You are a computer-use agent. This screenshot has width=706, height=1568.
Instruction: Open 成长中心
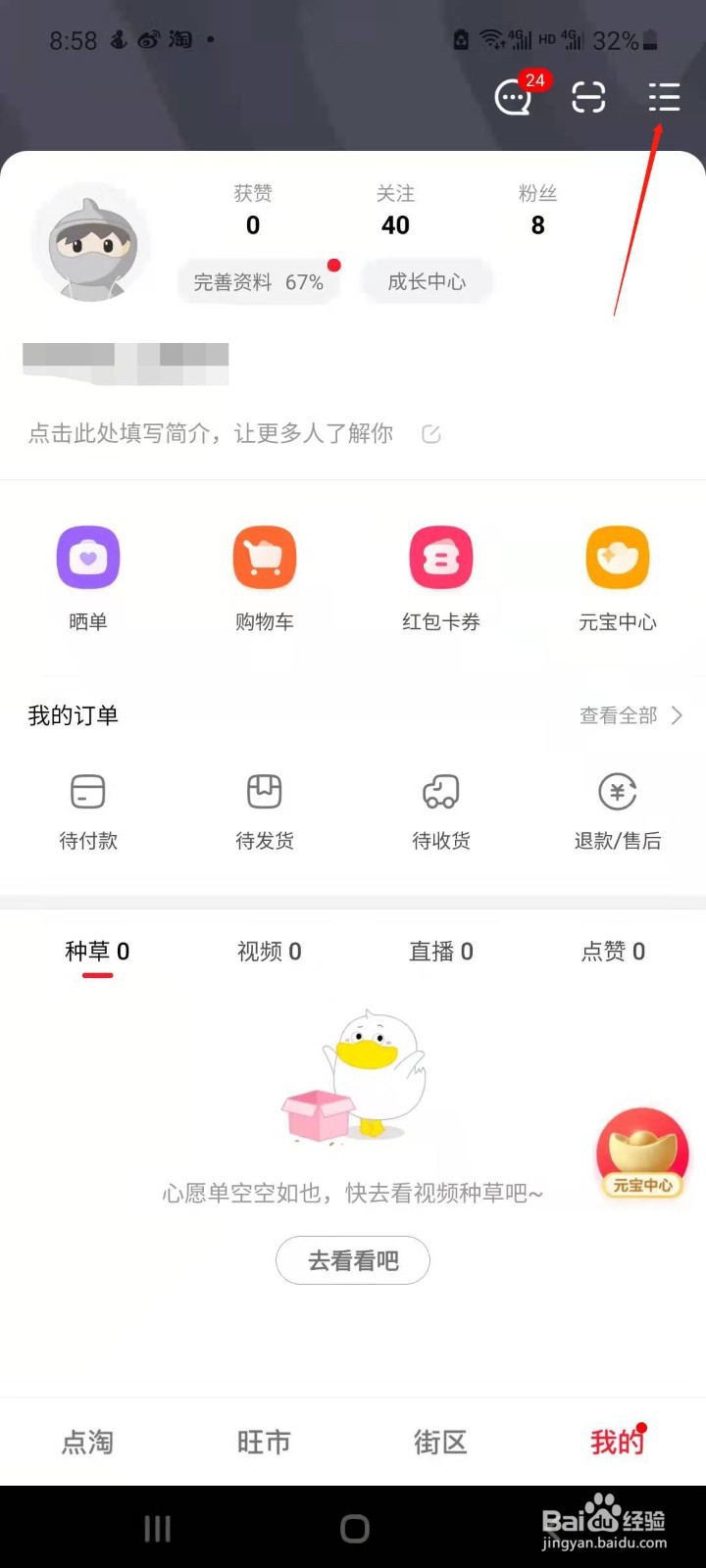pyautogui.click(x=427, y=282)
